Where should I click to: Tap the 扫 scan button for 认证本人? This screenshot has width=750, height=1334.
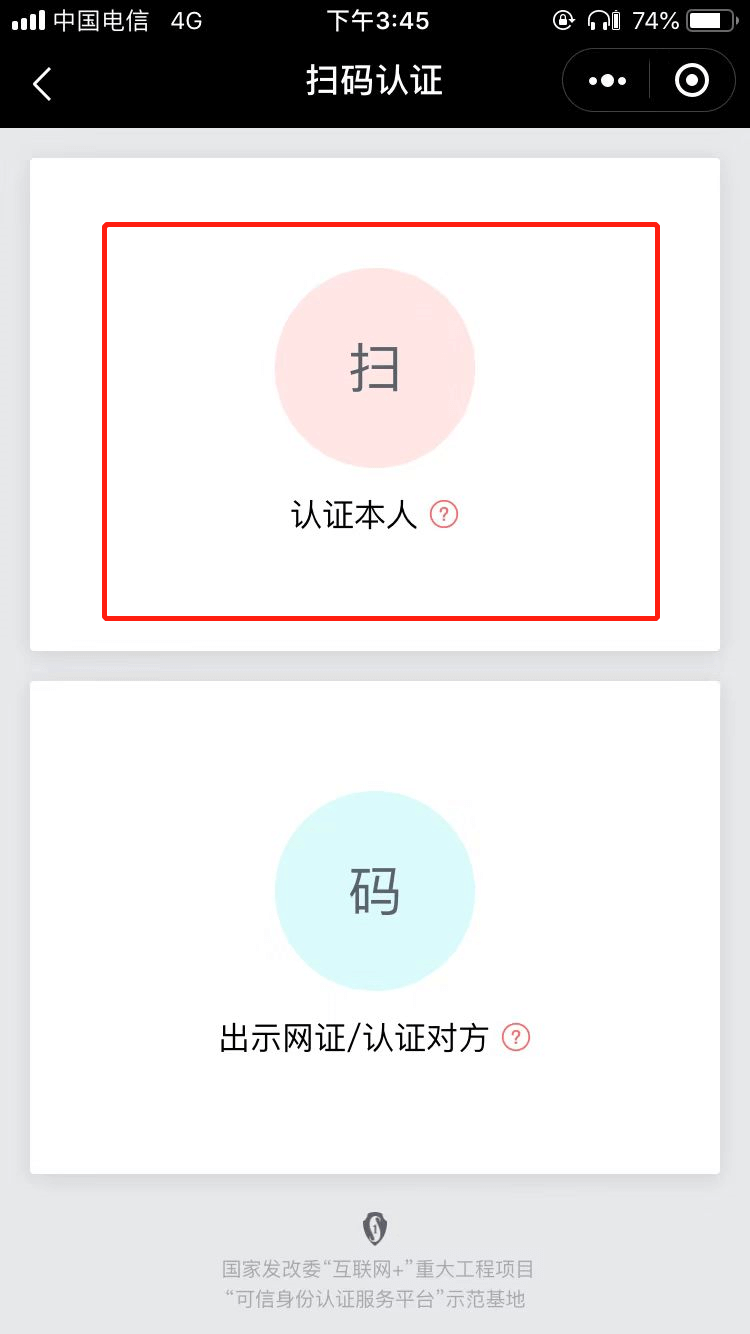coord(375,368)
